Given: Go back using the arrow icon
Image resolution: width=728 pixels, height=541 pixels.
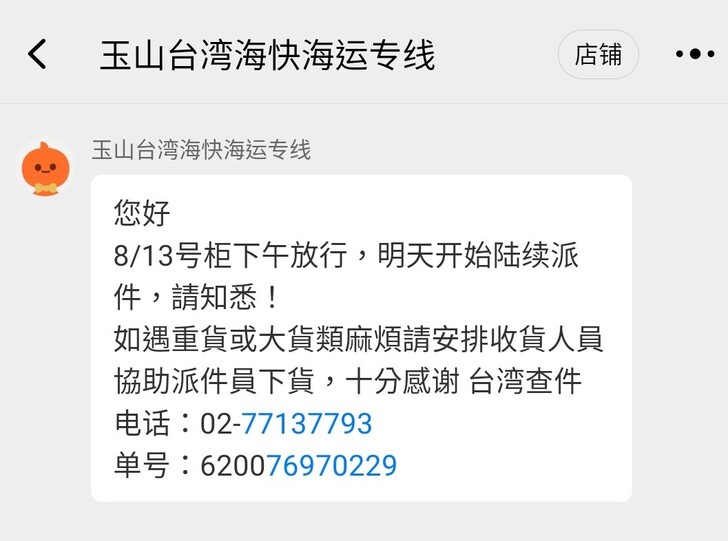Looking at the screenshot, I should pyautogui.click(x=38, y=54).
